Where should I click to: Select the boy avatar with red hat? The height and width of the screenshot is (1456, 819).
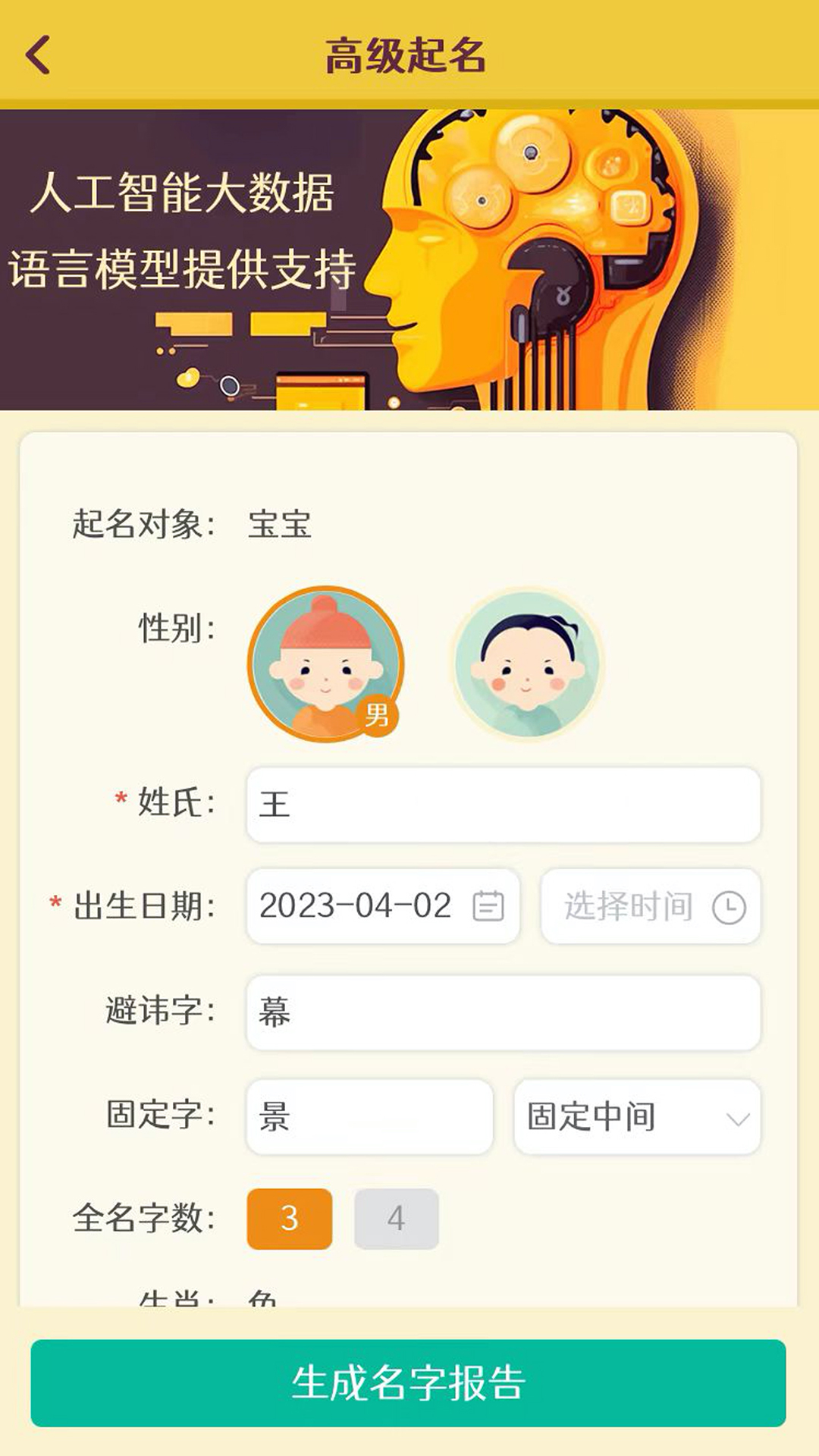325,664
